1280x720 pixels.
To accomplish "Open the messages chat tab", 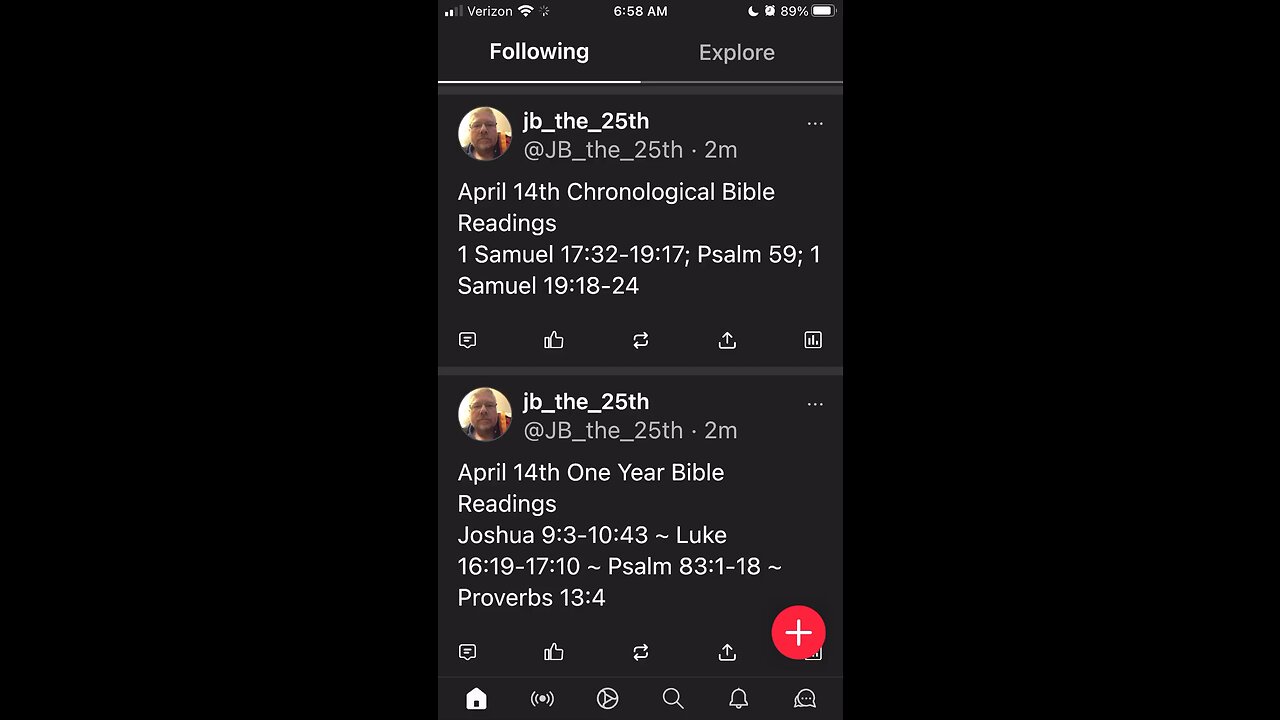I will point(804,698).
